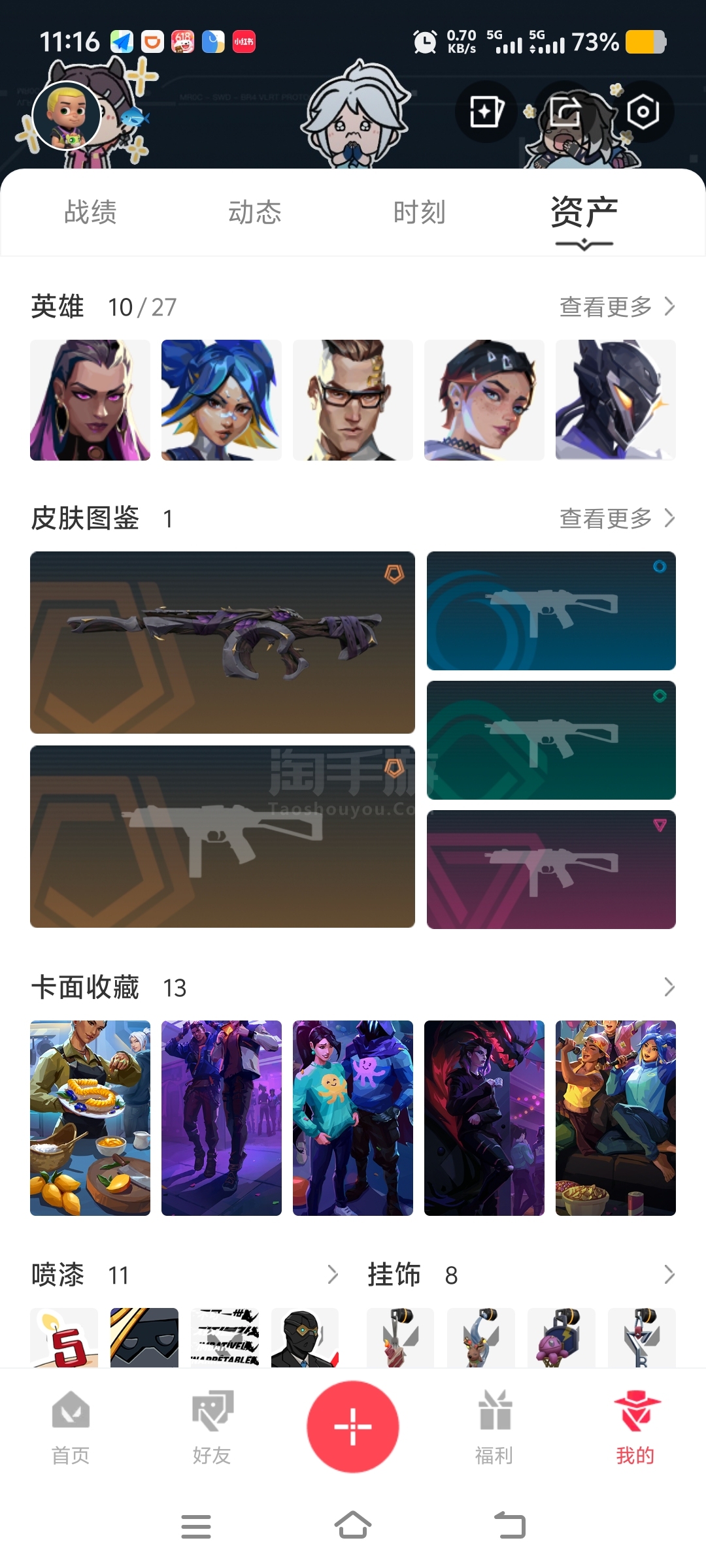View more skins via 查看更多 beside 皮肤图鉴
The image size is (706, 1568).
[617, 518]
